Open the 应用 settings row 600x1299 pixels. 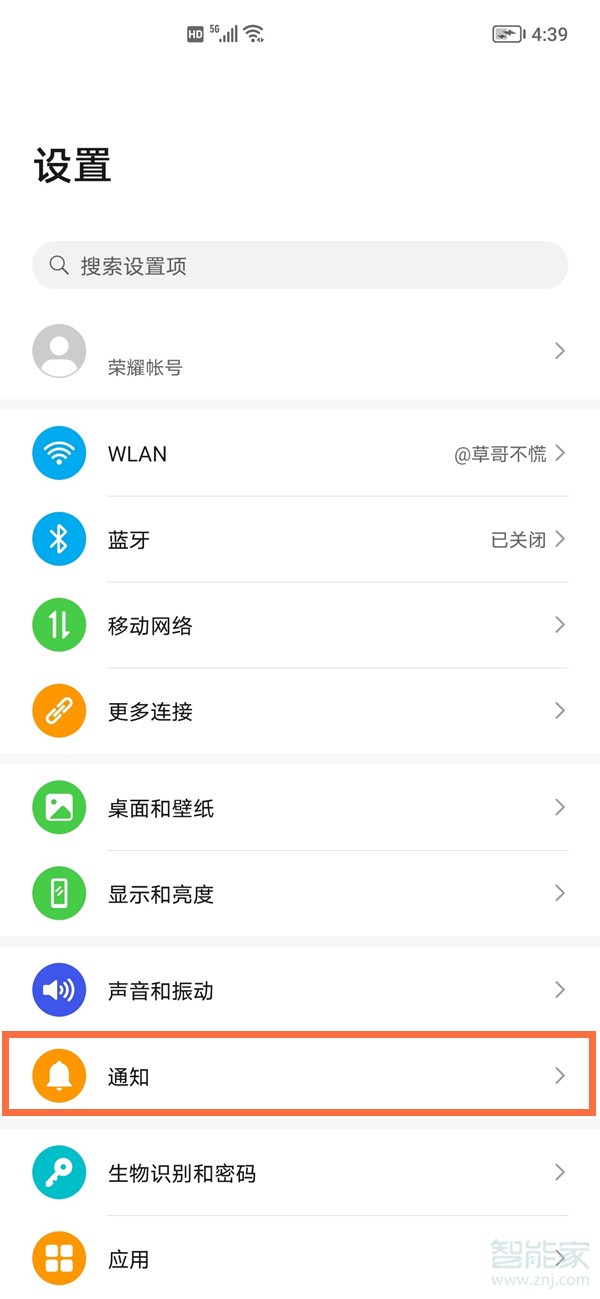(x=300, y=1259)
